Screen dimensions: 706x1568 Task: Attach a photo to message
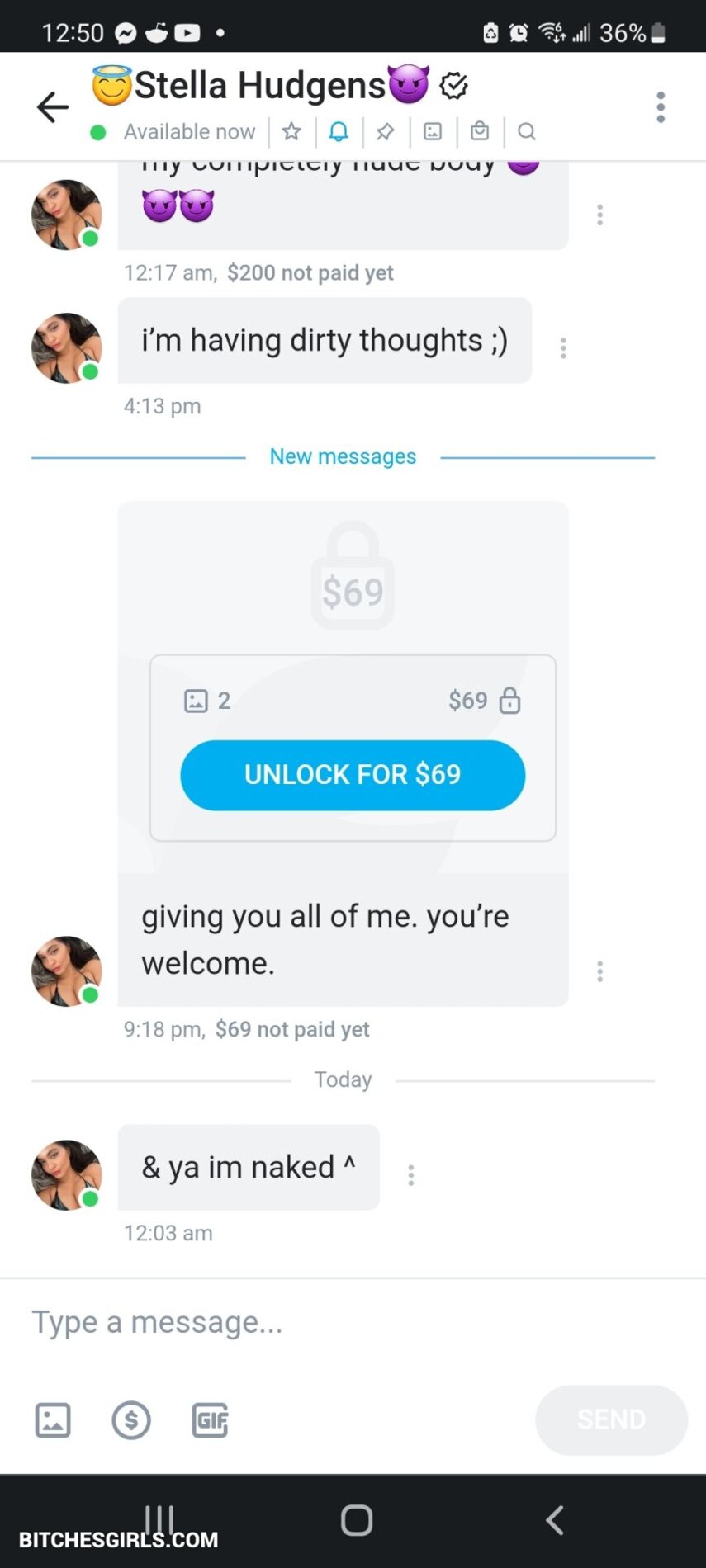pos(53,1420)
